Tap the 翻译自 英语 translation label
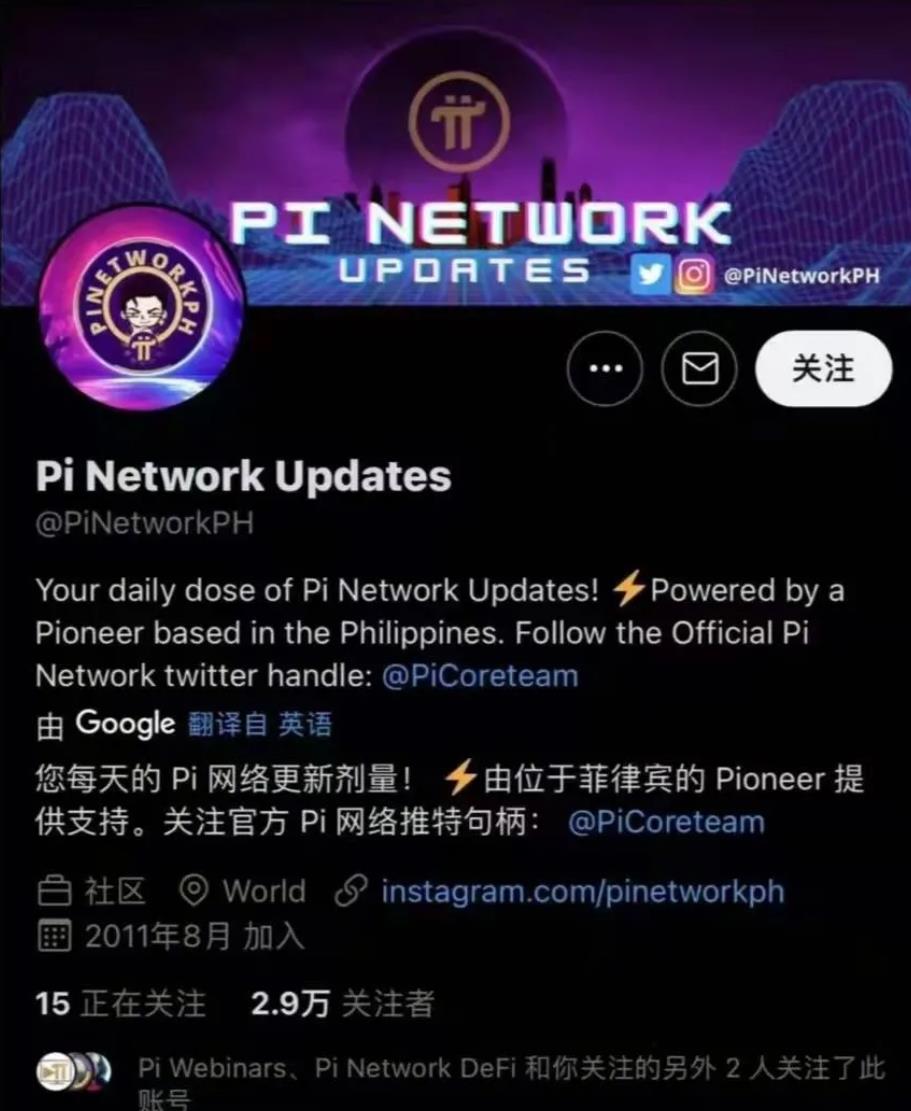 260,724
